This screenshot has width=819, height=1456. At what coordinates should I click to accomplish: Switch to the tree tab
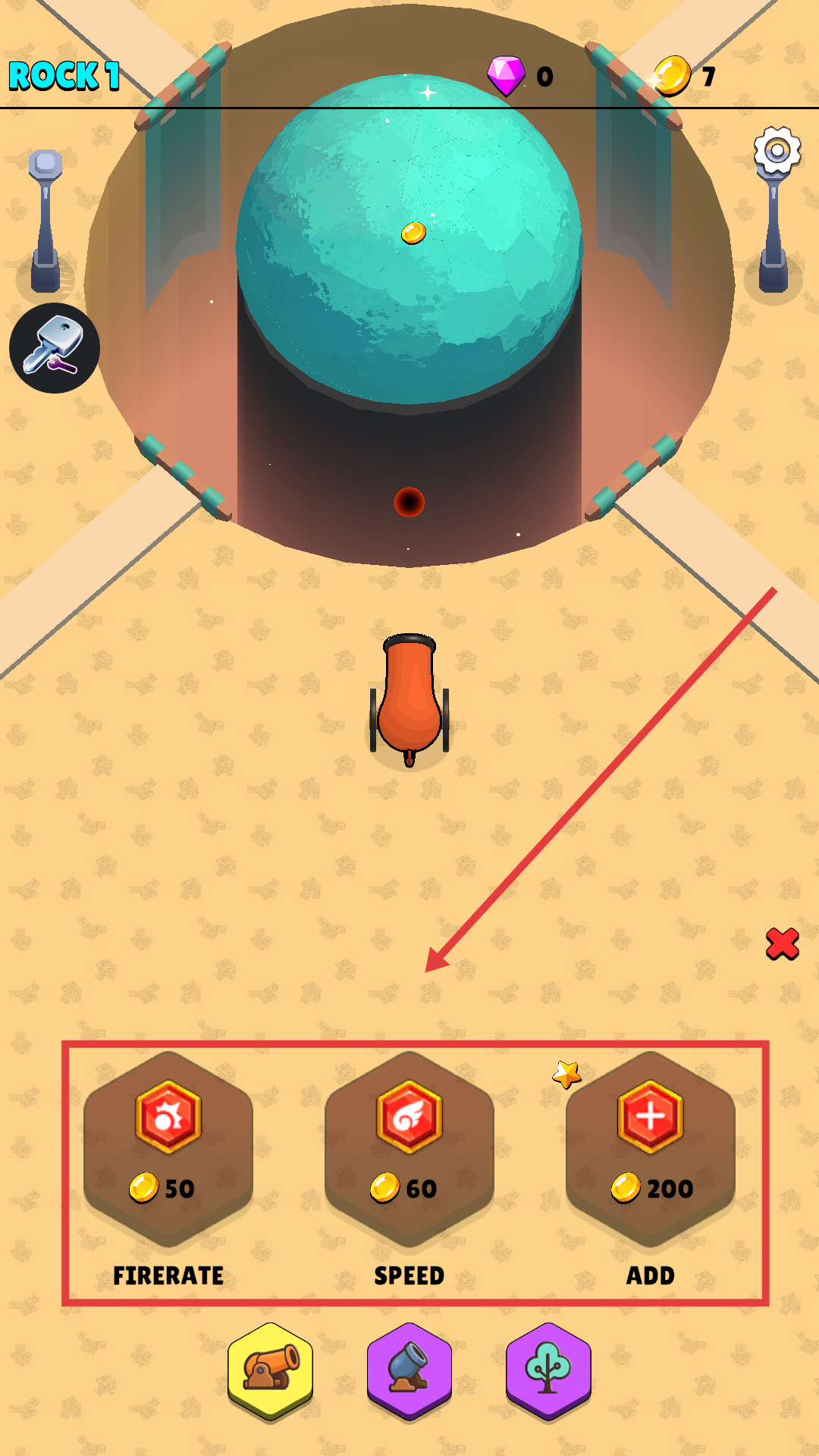coord(548,1370)
